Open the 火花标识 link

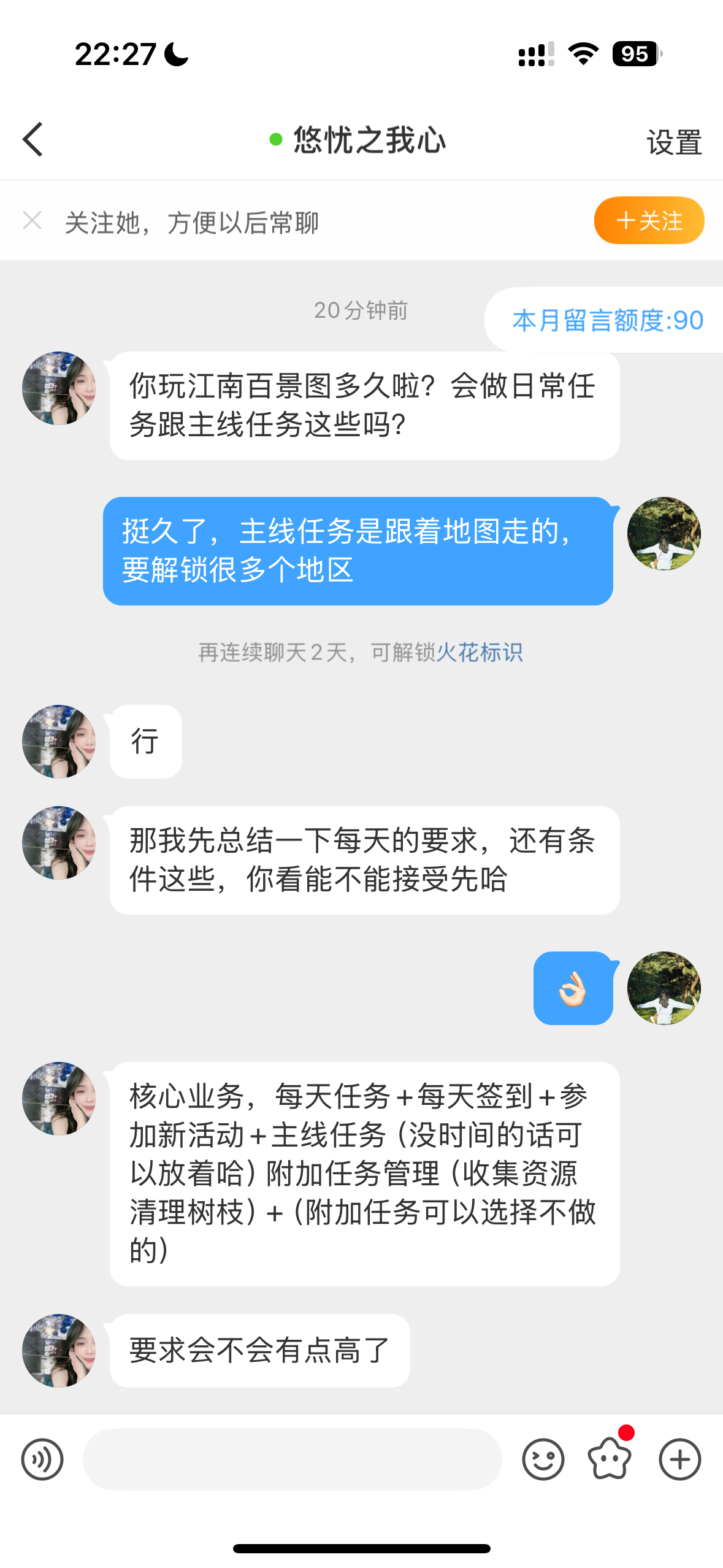tap(480, 653)
